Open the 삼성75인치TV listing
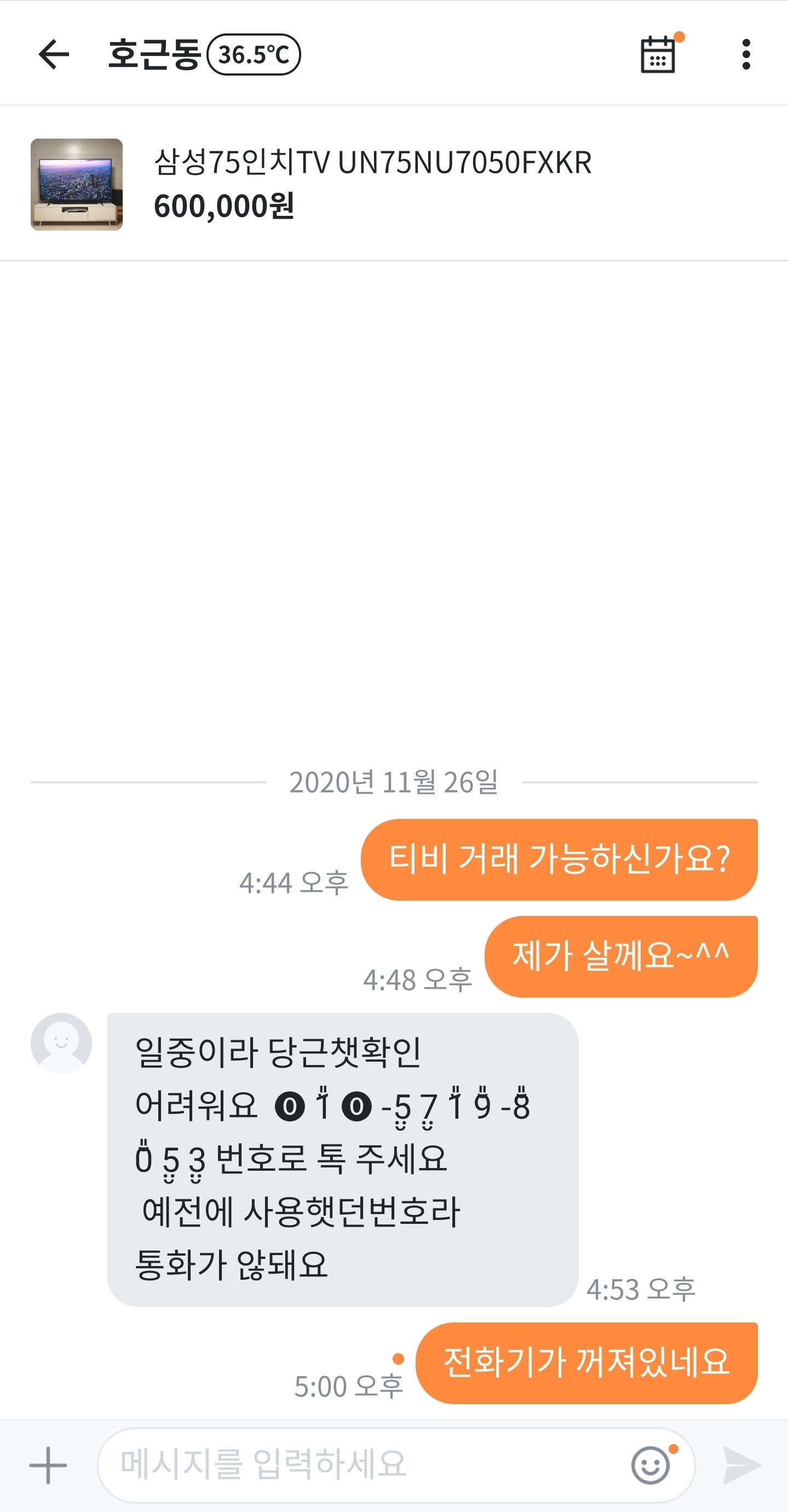788x1512 pixels. click(x=372, y=184)
